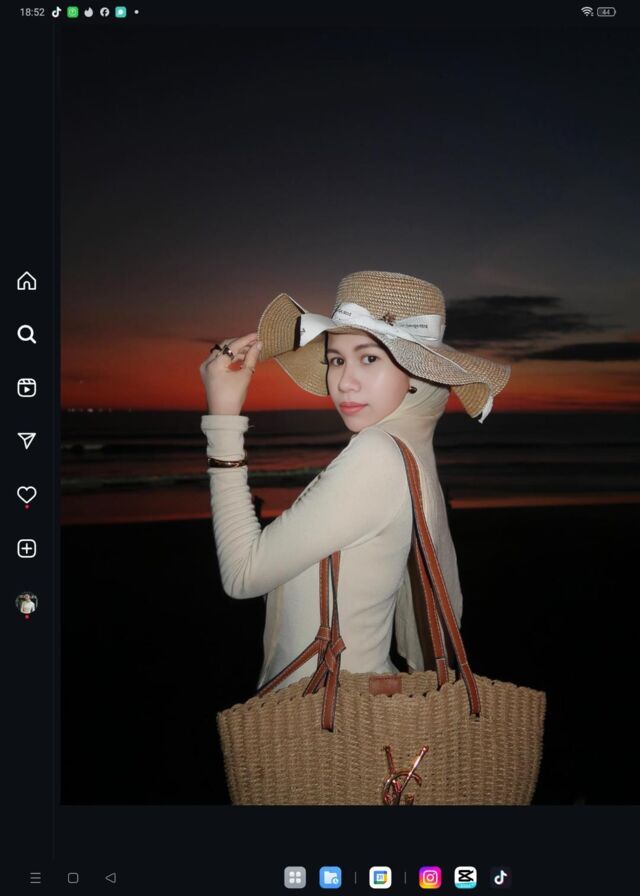Go back using the system back button
This screenshot has width=640, height=896.
coord(110,878)
